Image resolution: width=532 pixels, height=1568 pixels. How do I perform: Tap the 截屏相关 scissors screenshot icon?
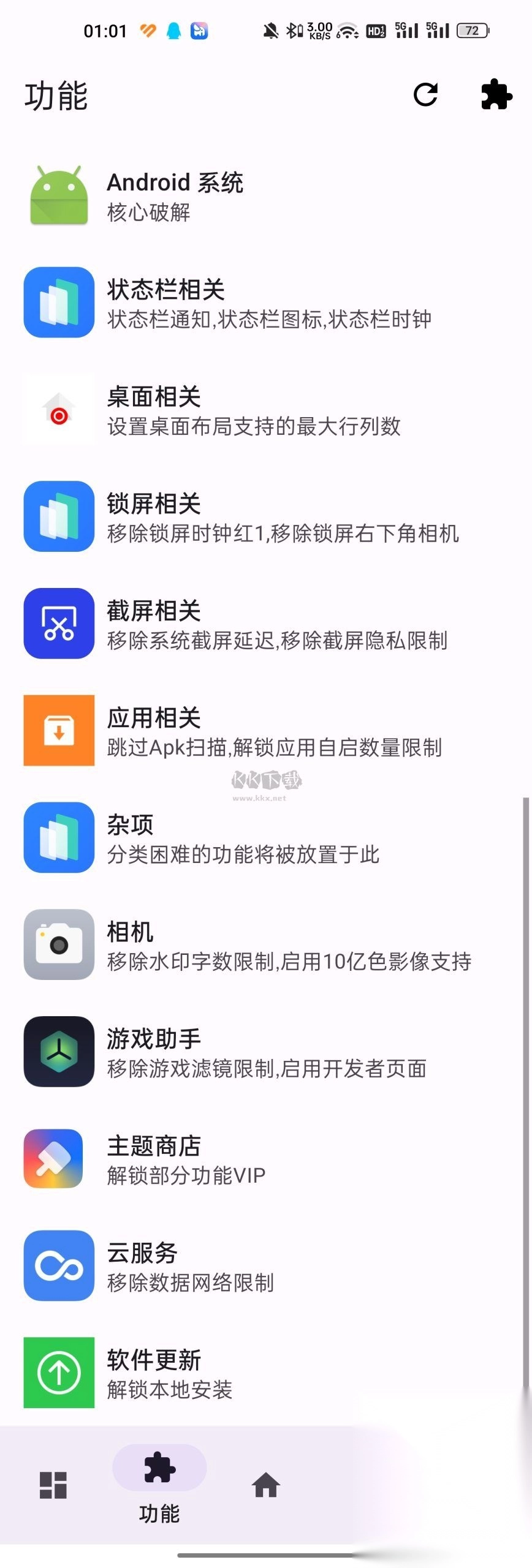58,622
